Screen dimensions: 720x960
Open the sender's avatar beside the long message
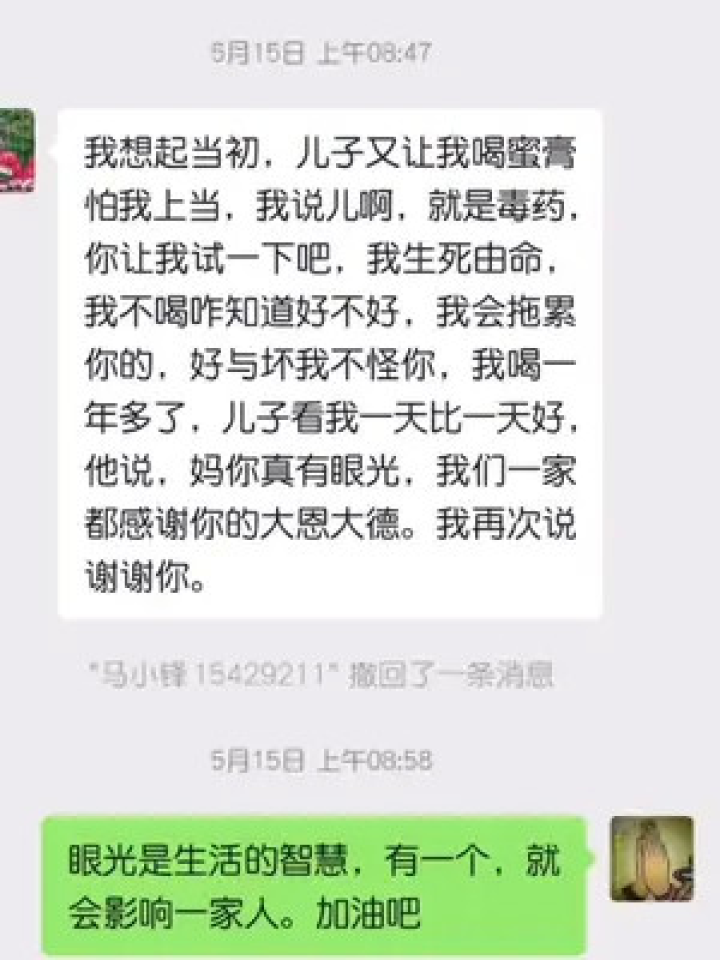click(17, 151)
